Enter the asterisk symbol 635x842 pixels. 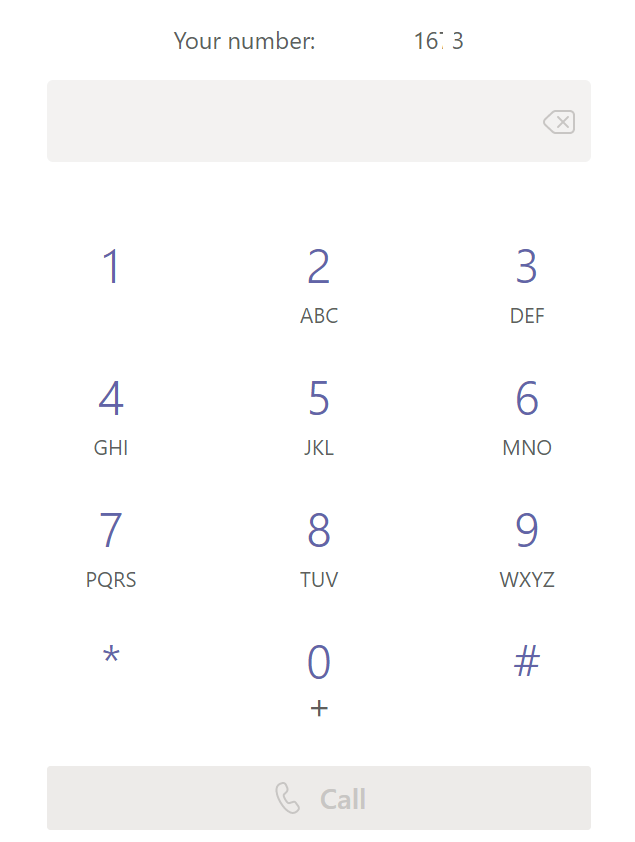point(111,658)
